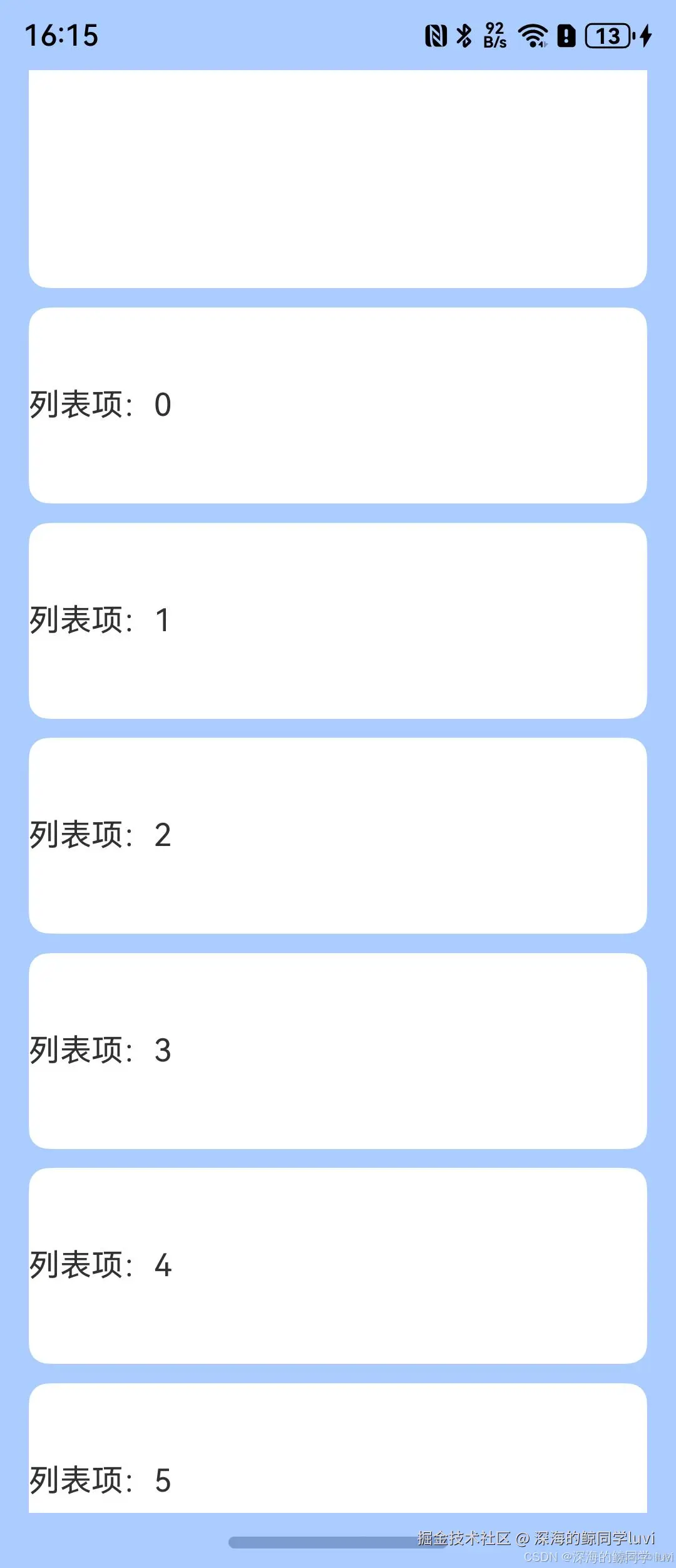This screenshot has width=676, height=1568.
Task: Choose list item 列表项: 3
Action: click(338, 1051)
